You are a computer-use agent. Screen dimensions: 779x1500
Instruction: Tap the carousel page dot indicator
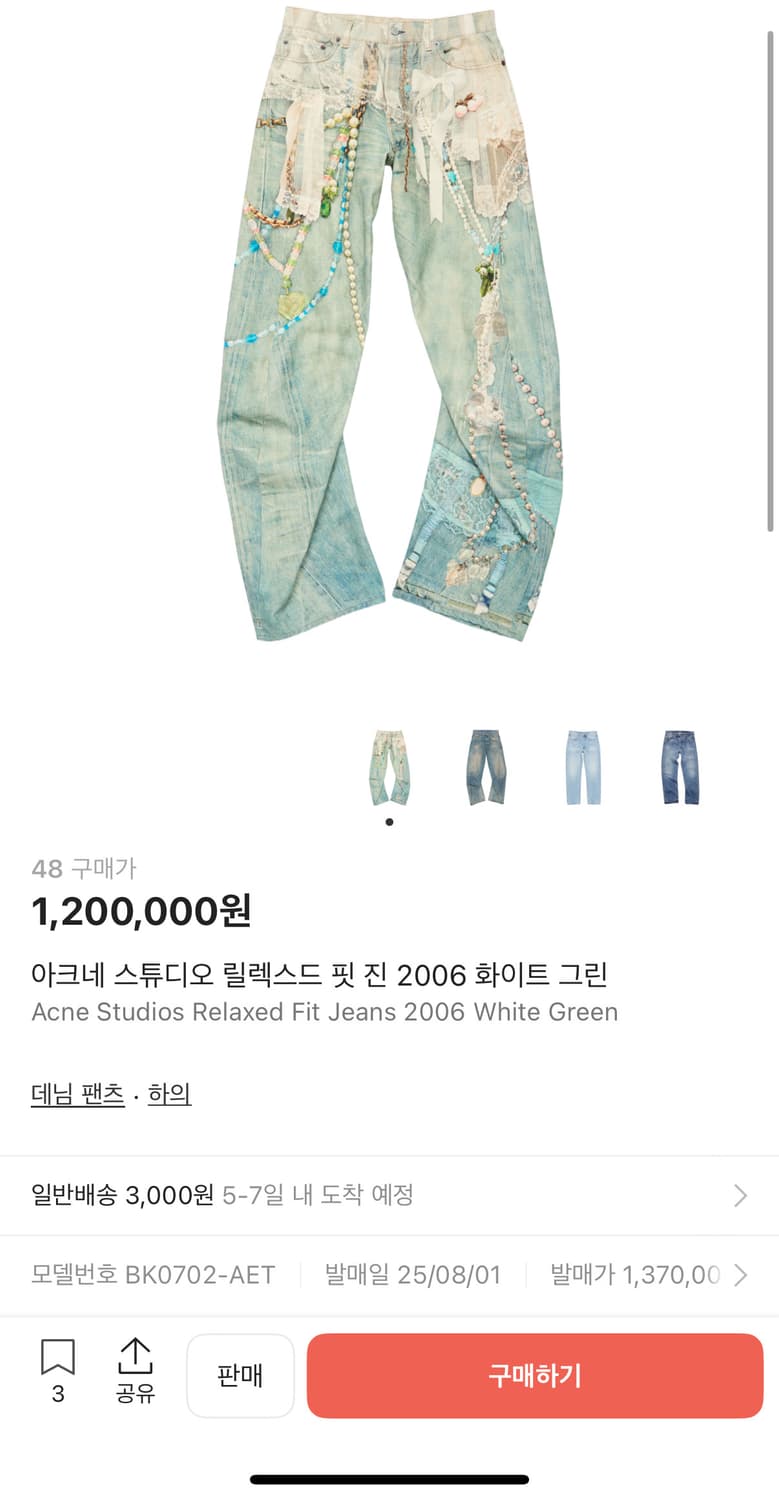390,822
